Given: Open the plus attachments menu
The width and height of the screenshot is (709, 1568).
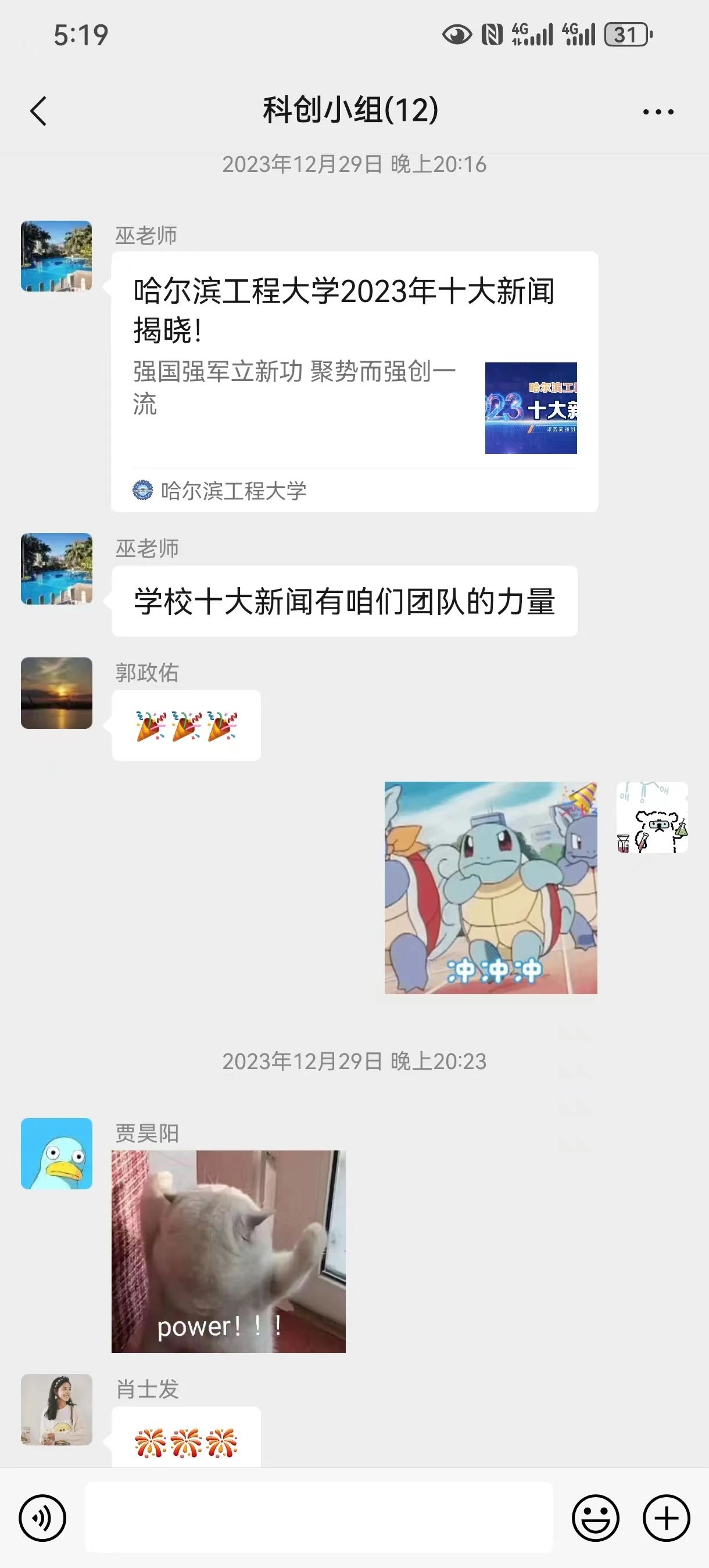Looking at the screenshot, I should pyautogui.click(x=667, y=1518).
